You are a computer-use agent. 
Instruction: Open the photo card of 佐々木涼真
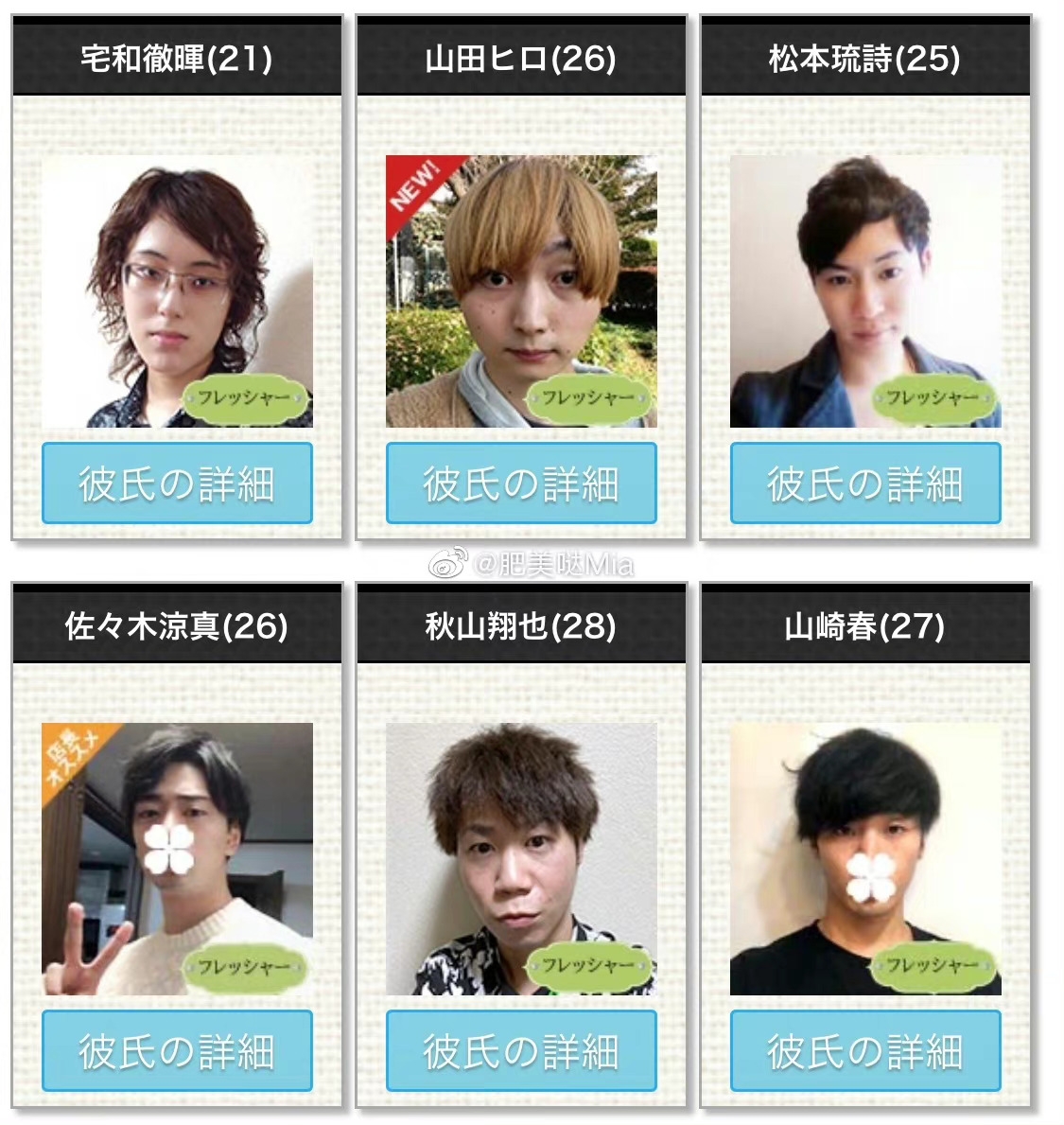pyautogui.click(x=177, y=858)
